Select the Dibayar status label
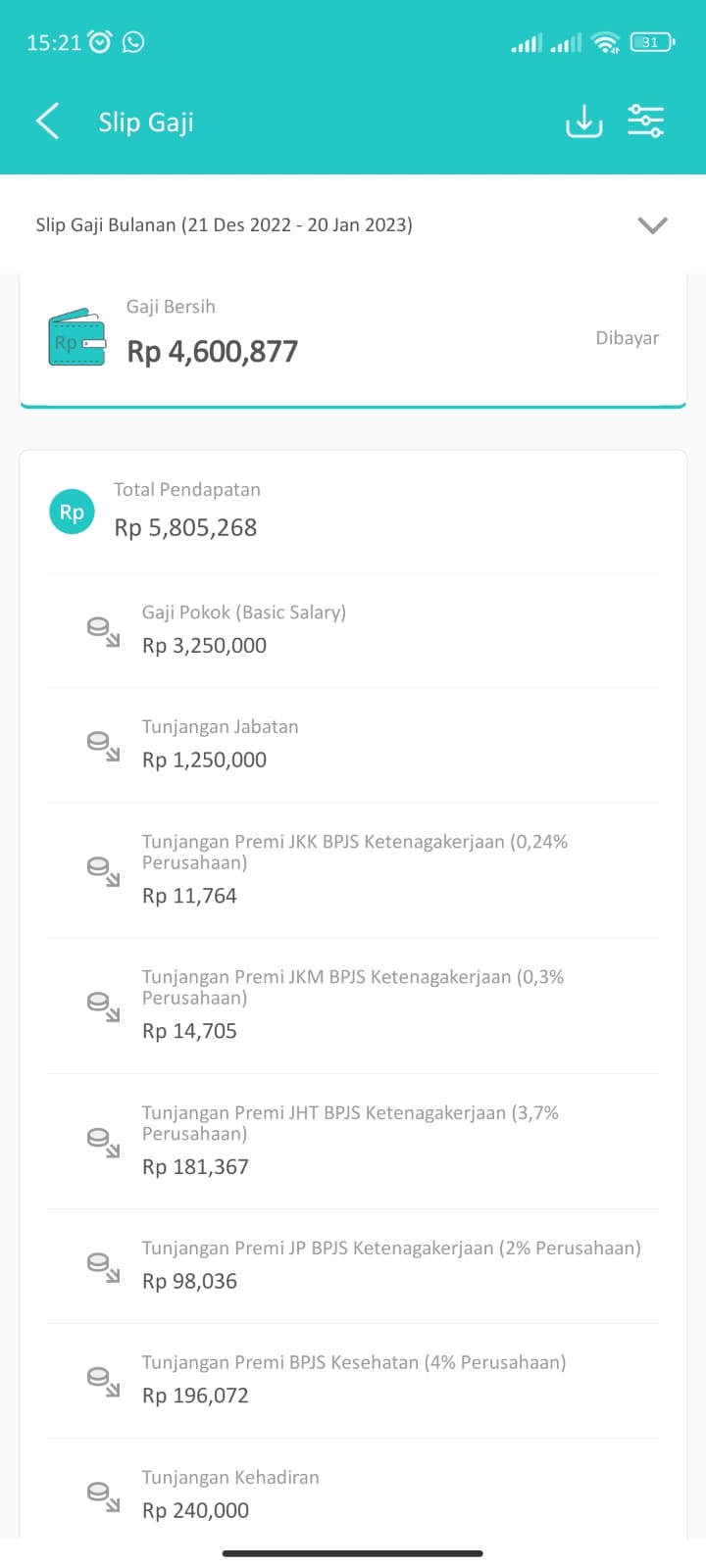Viewport: 706px width, 1568px height. click(627, 337)
